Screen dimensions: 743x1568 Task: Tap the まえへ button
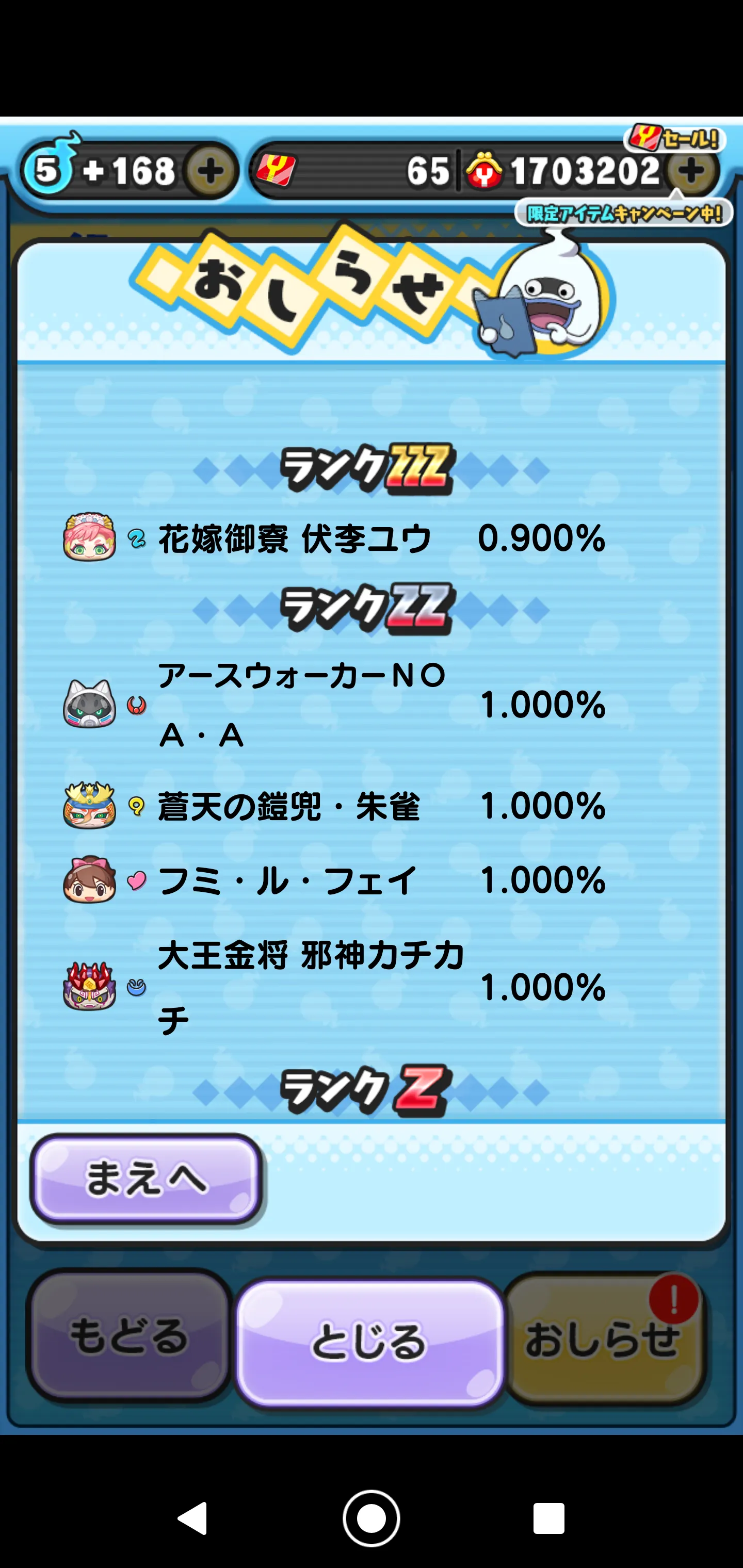coord(147,1179)
